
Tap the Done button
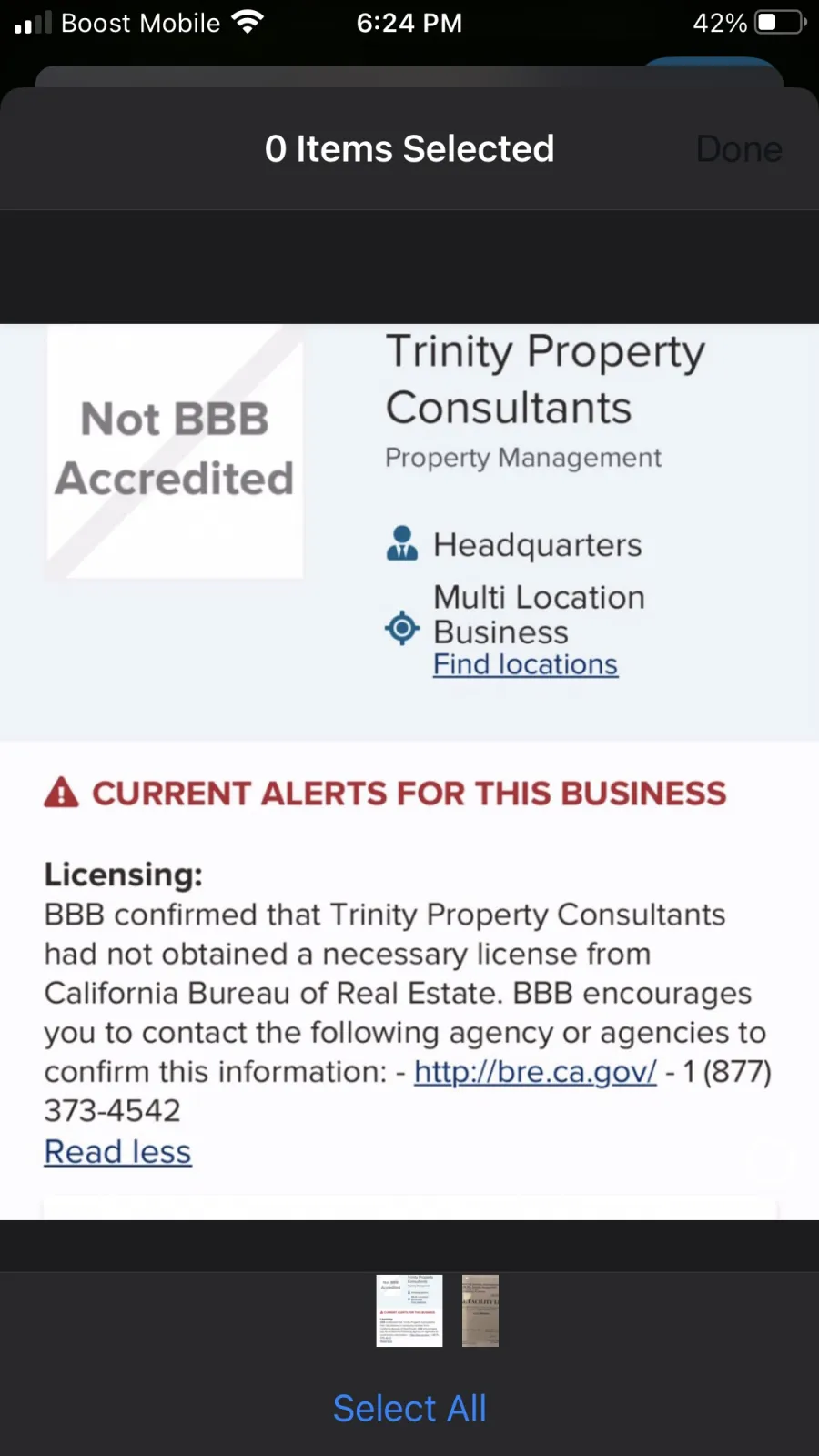tap(738, 149)
